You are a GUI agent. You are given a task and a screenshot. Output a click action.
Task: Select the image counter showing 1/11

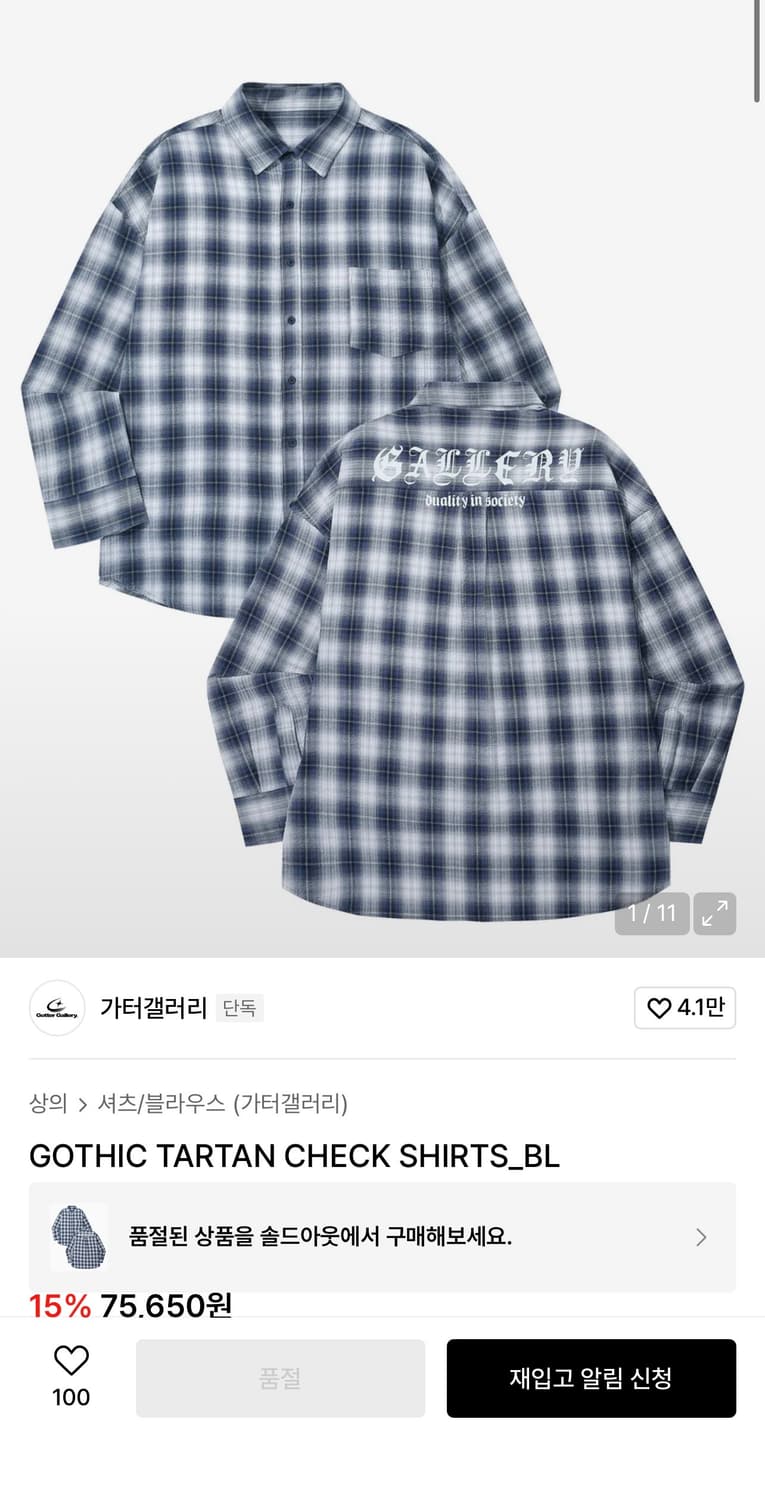pyautogui.click(x=652, y=913)
